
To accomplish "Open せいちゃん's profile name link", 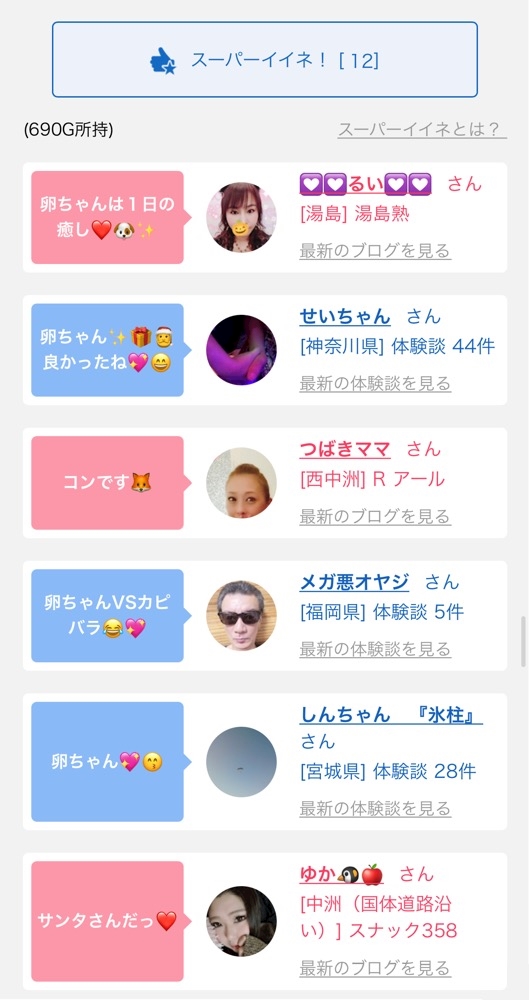I will point(345,316).
